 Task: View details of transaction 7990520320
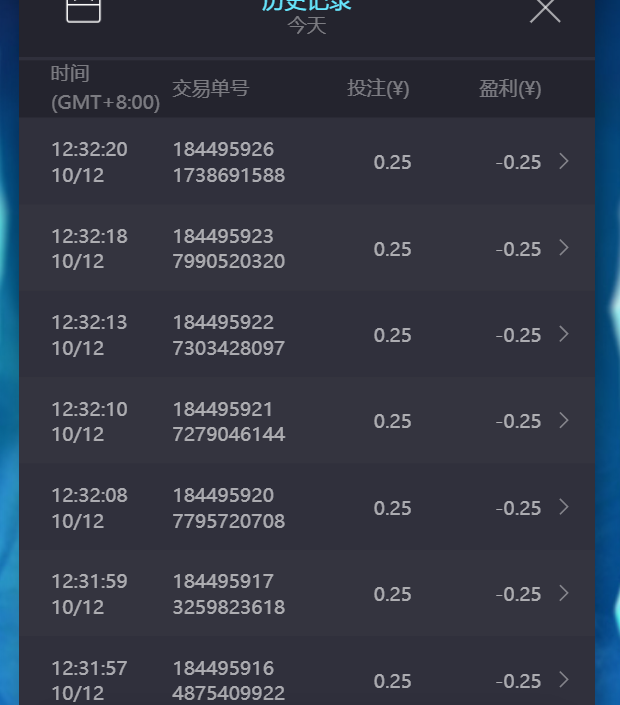563,248
